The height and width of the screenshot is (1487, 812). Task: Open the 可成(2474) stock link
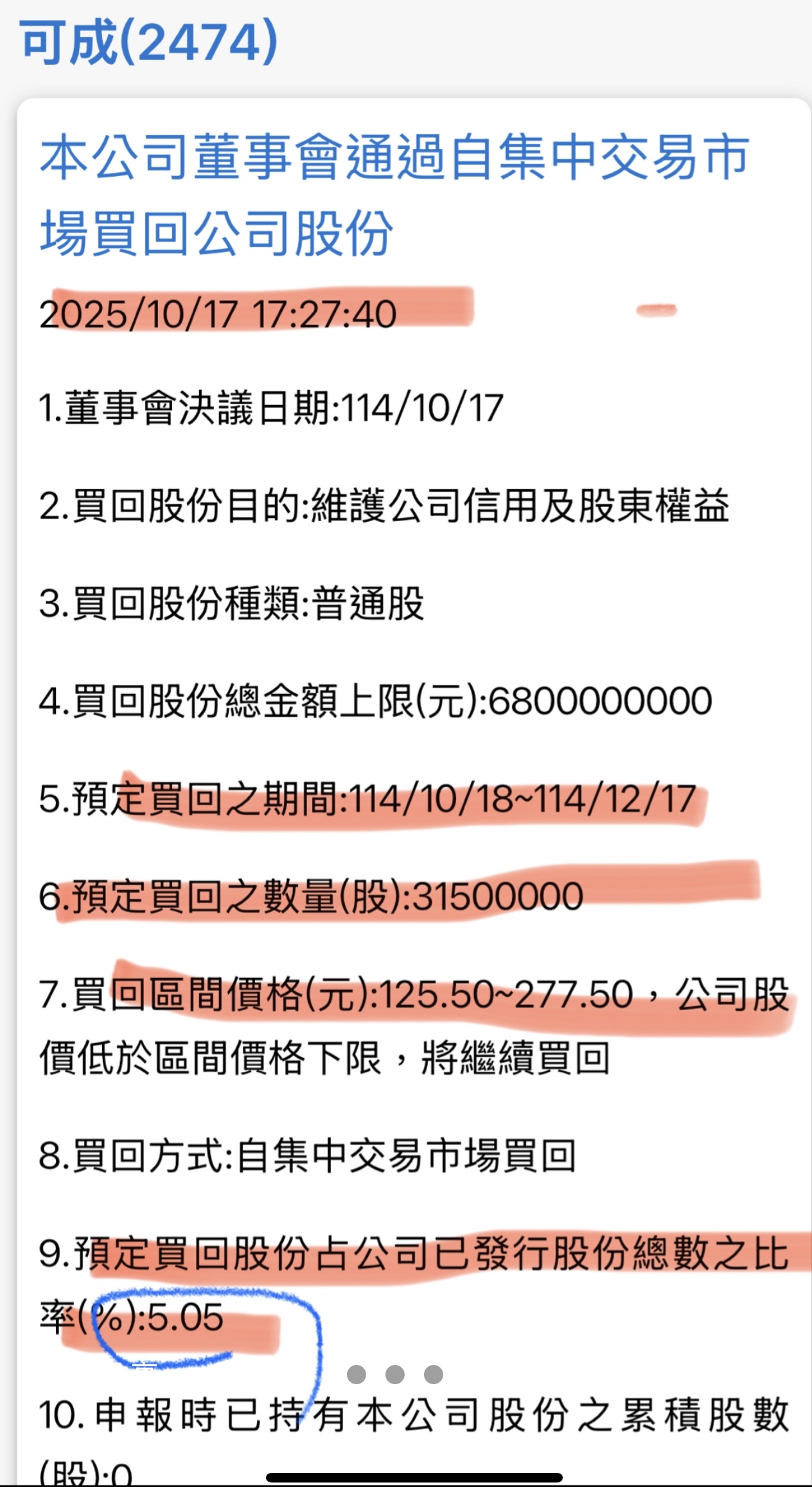pos(149,42)
